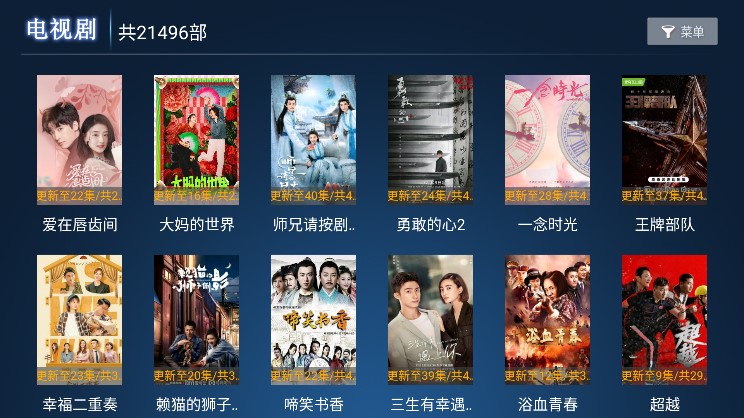Select the 师兄请按剧 drama poster
This screenshot has height=418, width=744.
[313, 140]
